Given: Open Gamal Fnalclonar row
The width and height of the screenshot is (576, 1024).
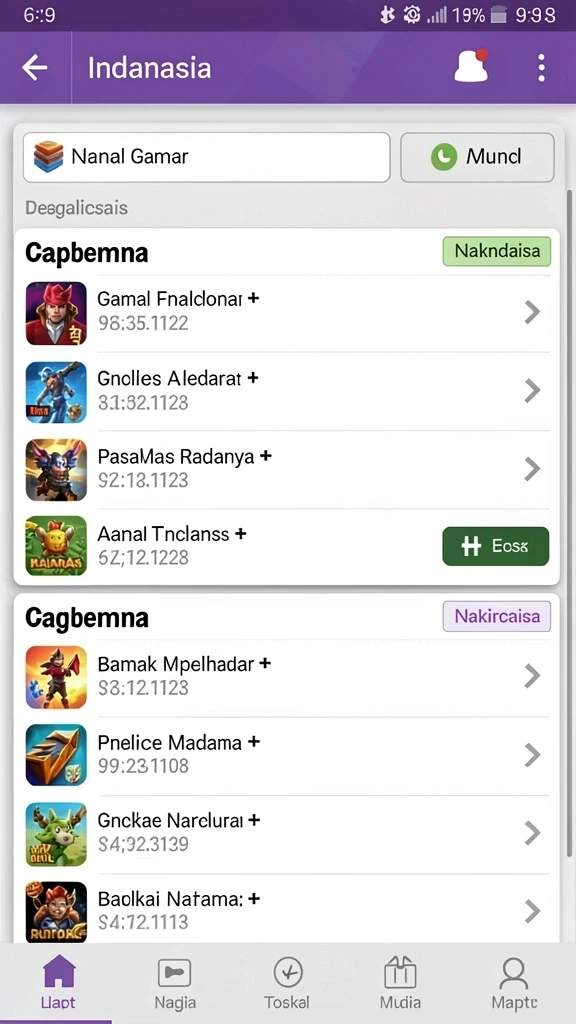Looking at the screenshot, I should [x=286, y=312].
